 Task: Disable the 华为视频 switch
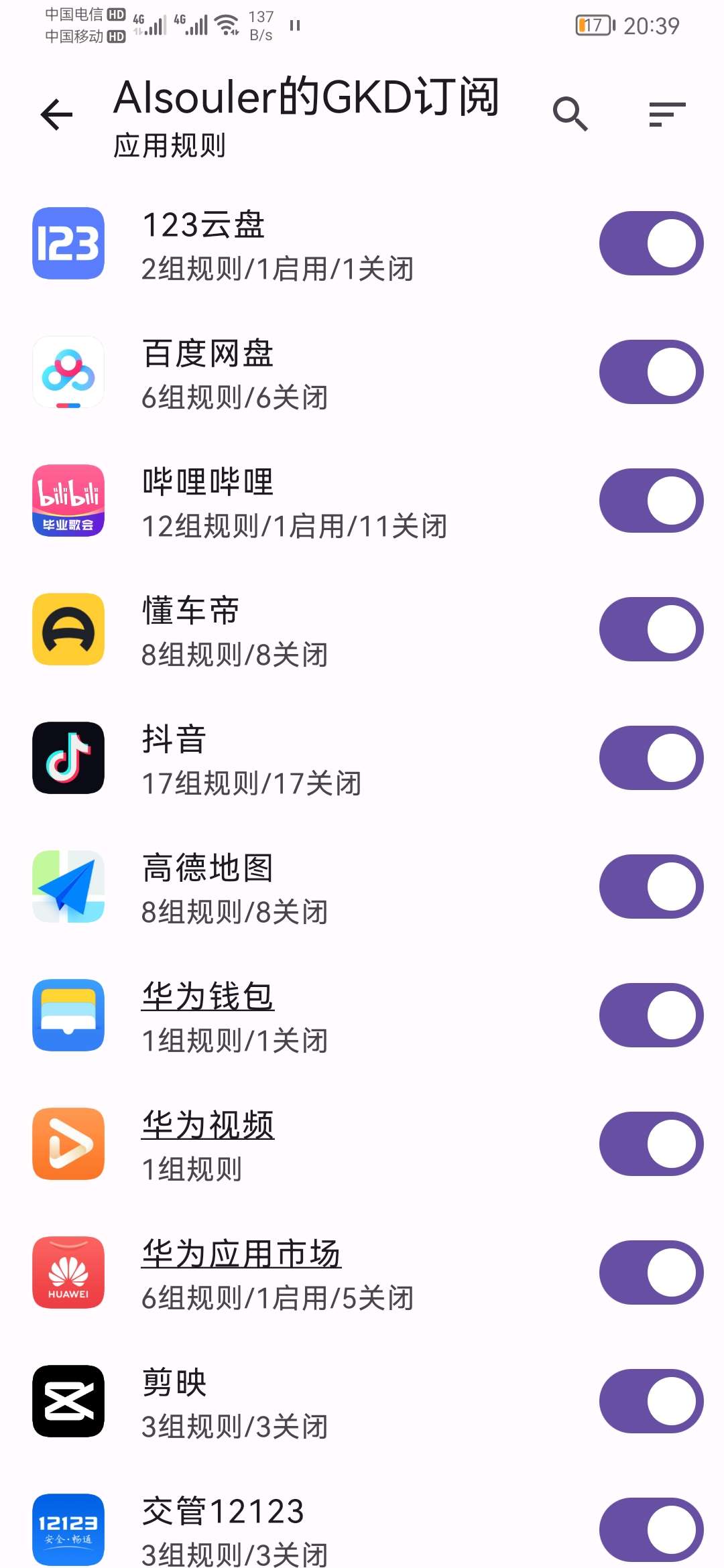[651, 1144]
